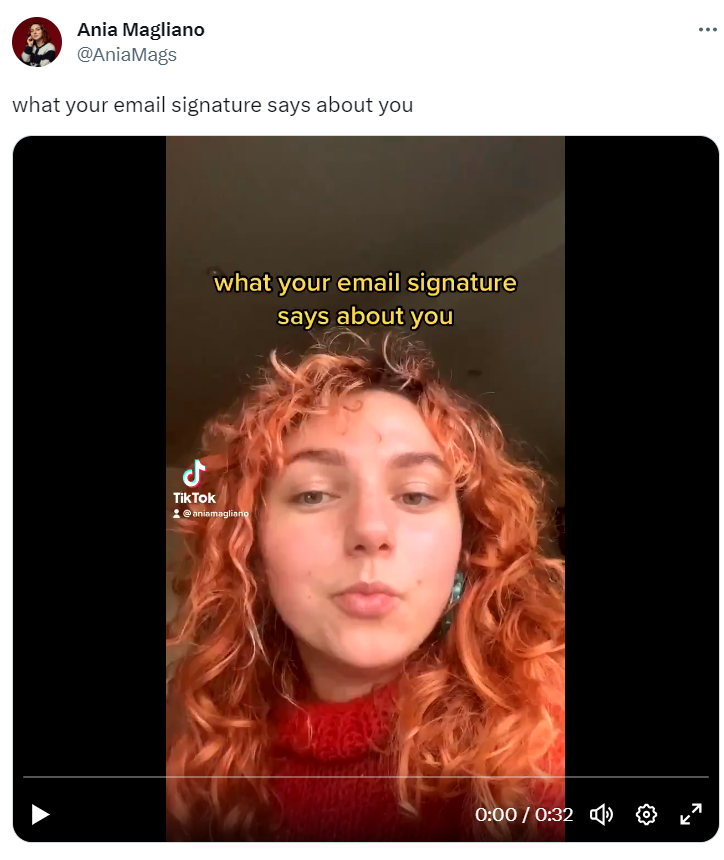
Task: Open Ania Magliano's profile picture
Action: (x=37, y=42)
